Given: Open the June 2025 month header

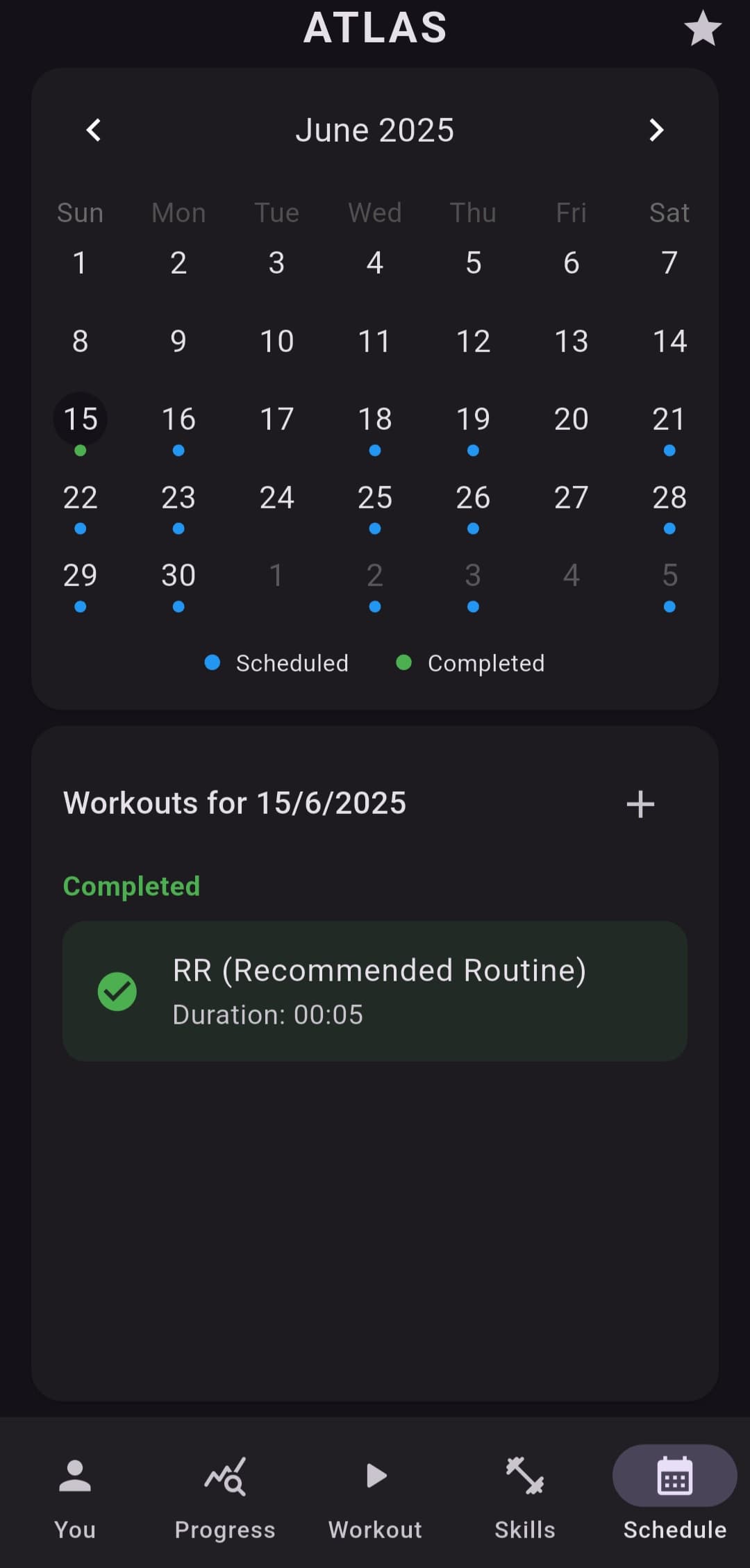Looking at the screenshot, I should click(375, 130).
